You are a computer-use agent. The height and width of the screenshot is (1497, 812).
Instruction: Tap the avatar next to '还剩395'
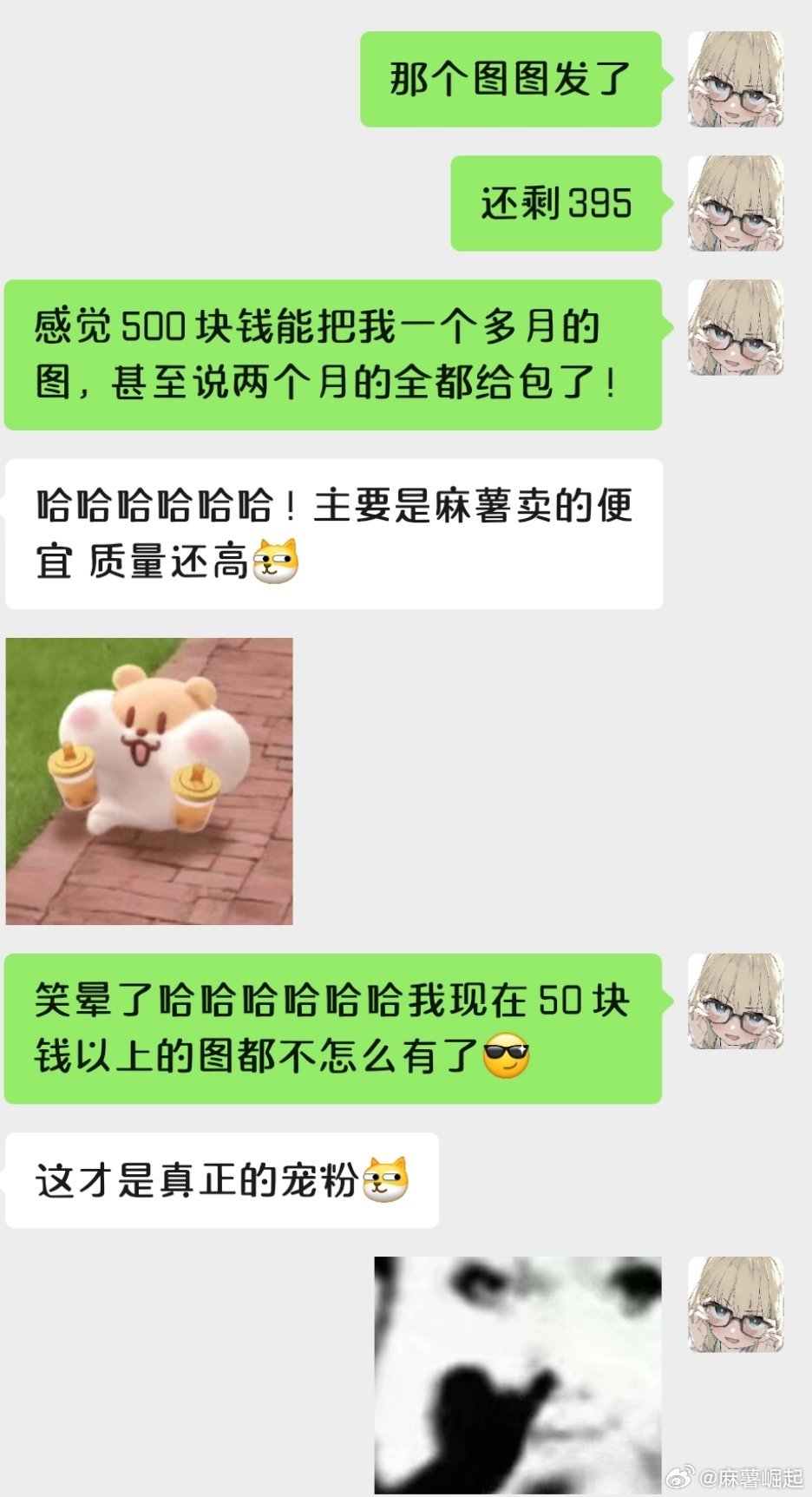click(736, 204)
